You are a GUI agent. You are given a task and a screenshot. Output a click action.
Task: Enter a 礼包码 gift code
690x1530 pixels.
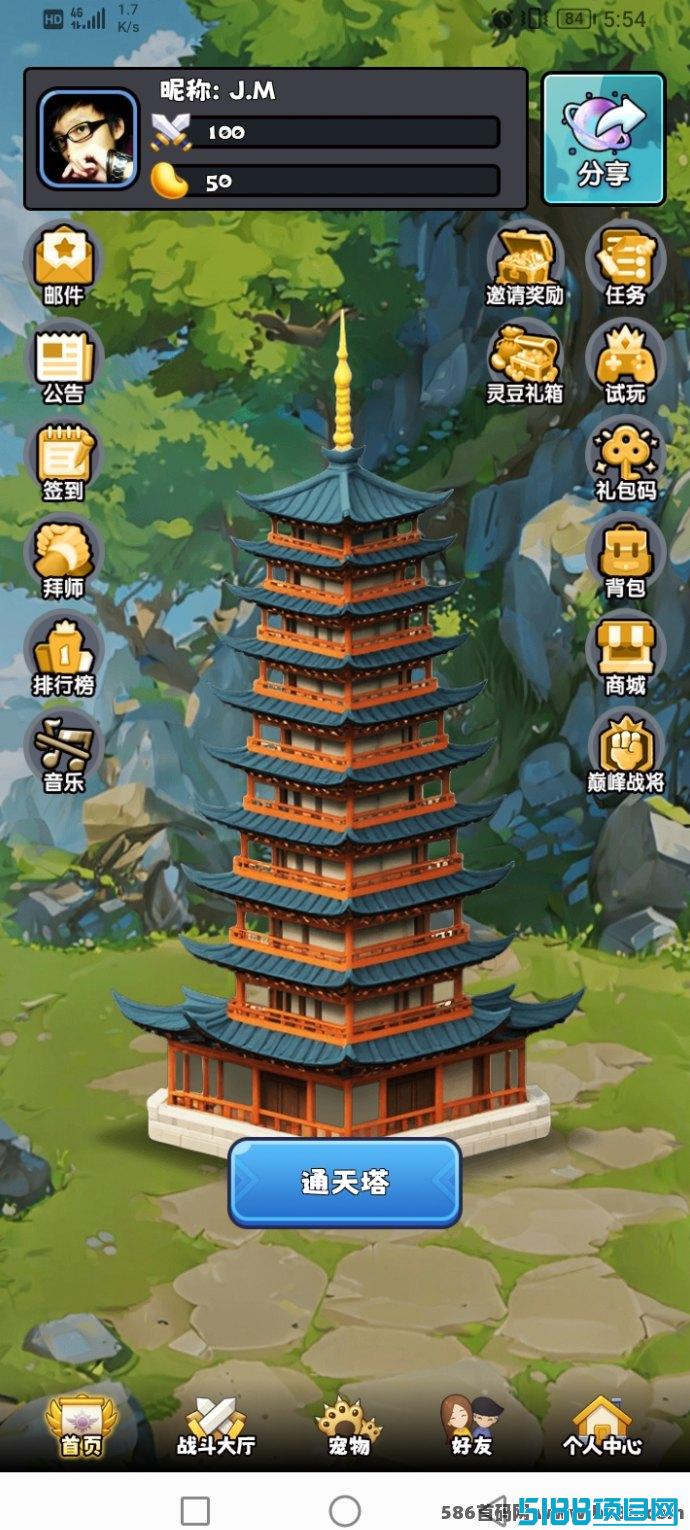pyautogui.click(x=626, y=460)
